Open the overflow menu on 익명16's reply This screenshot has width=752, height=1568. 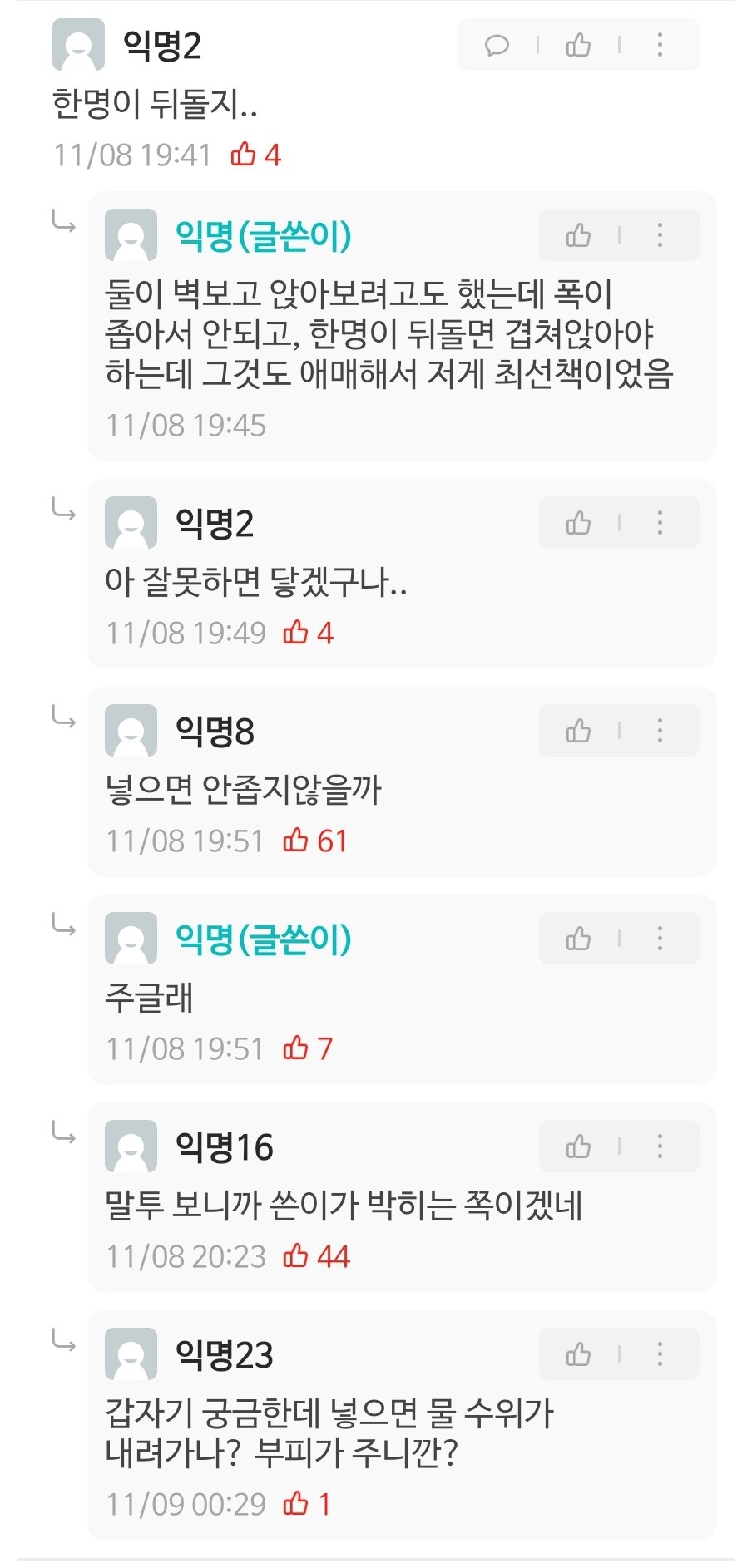[660, 1146]
